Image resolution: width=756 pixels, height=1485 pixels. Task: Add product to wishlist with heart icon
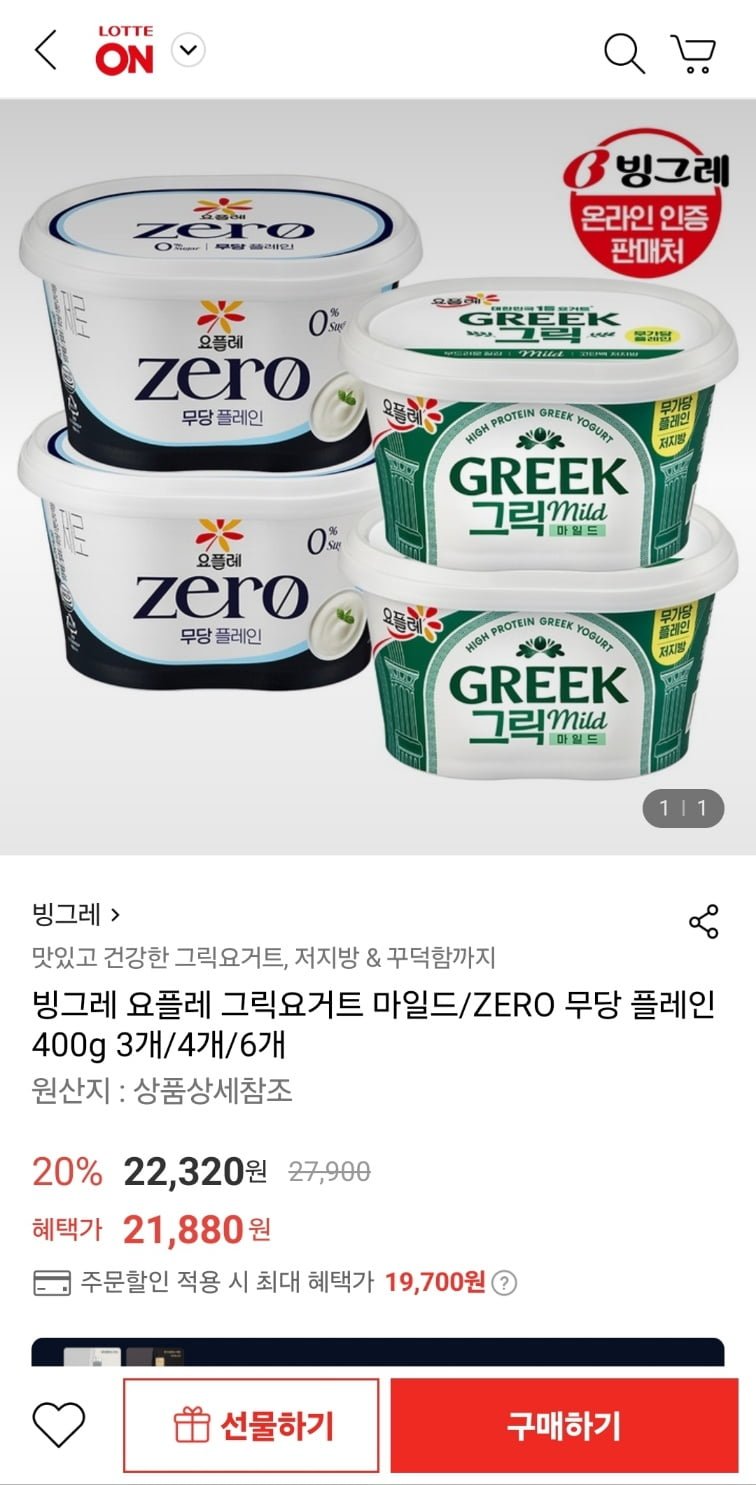pos(59,1424)
